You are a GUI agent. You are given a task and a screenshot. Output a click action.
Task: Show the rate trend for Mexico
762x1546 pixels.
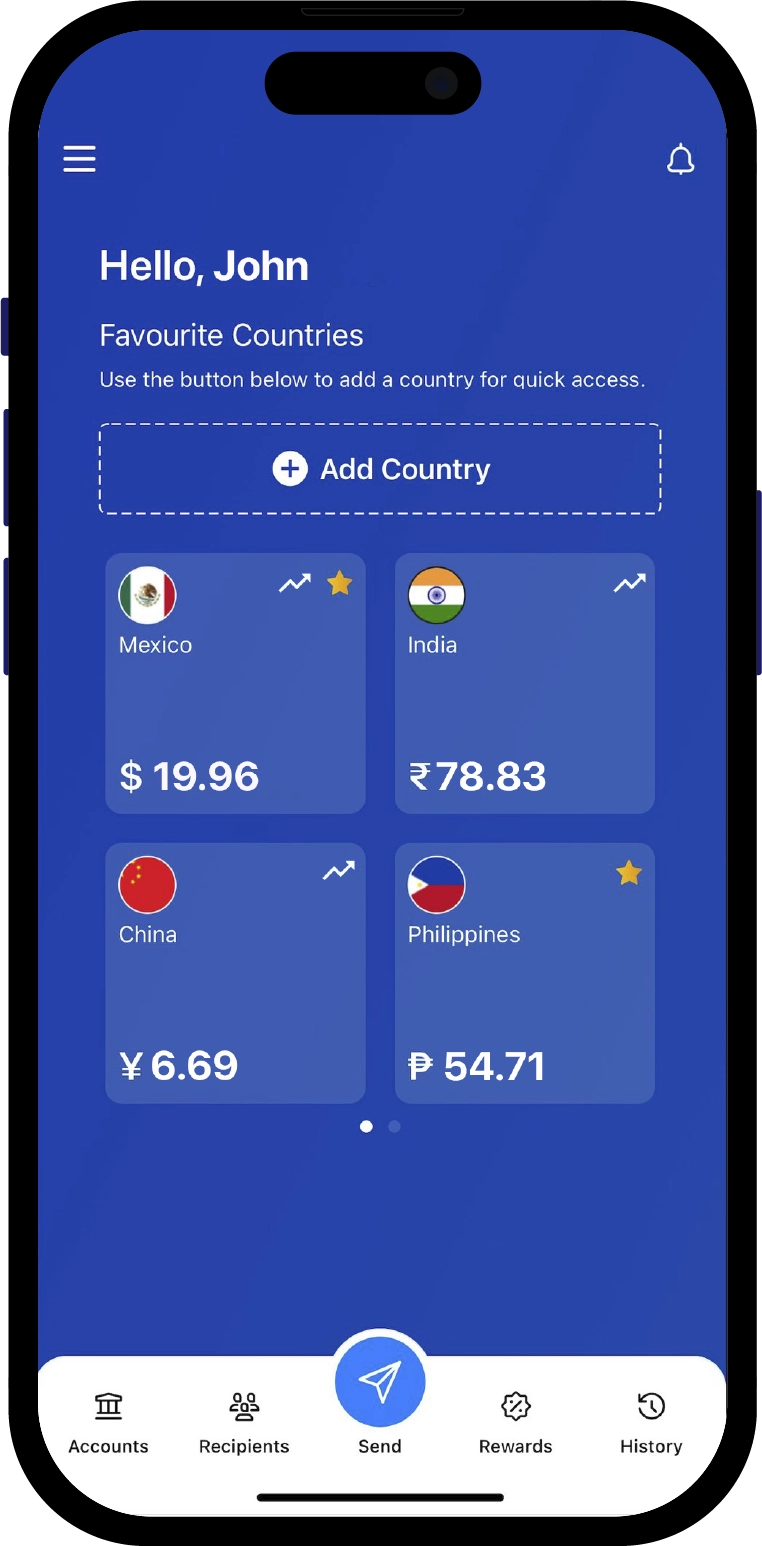click(x=295, y=583)
